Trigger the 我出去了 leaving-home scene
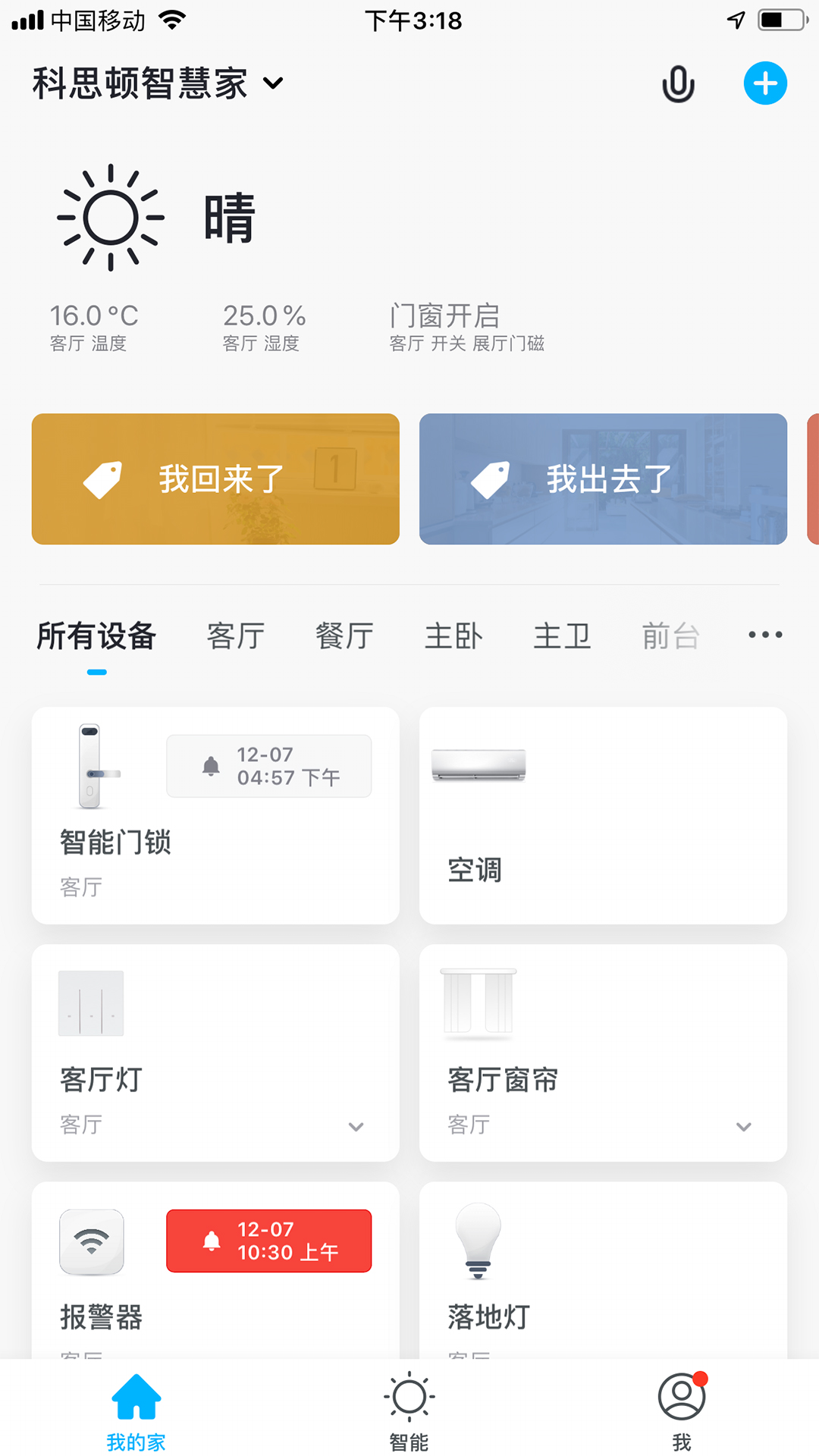The image size is (819, 1456). (x=603, y=479)
